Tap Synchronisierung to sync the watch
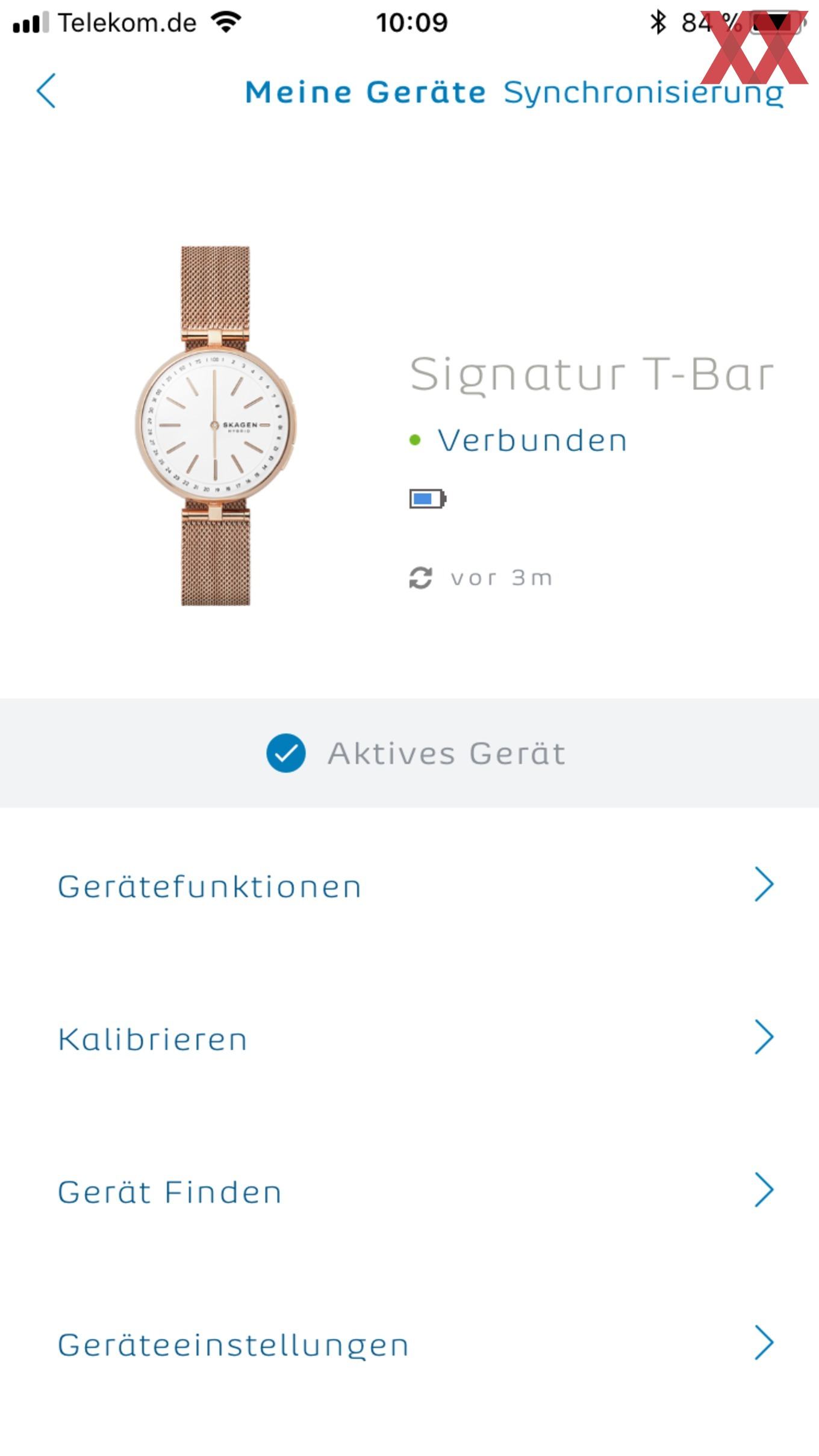 (644, 93)
